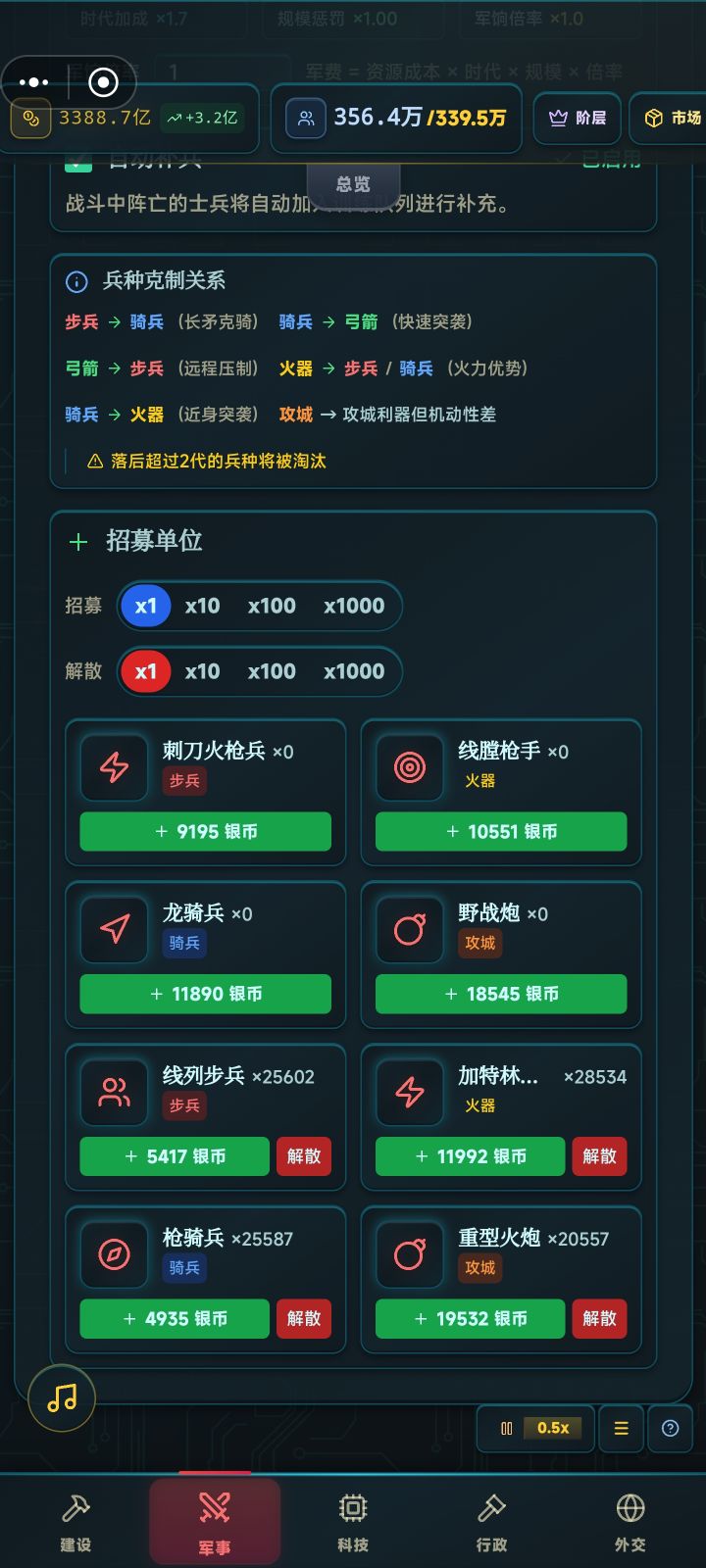Image resolution: width=706 pixels, height=1568 pixels.
Task: Collapse the 招募单位 section
Action: (78, 542)
